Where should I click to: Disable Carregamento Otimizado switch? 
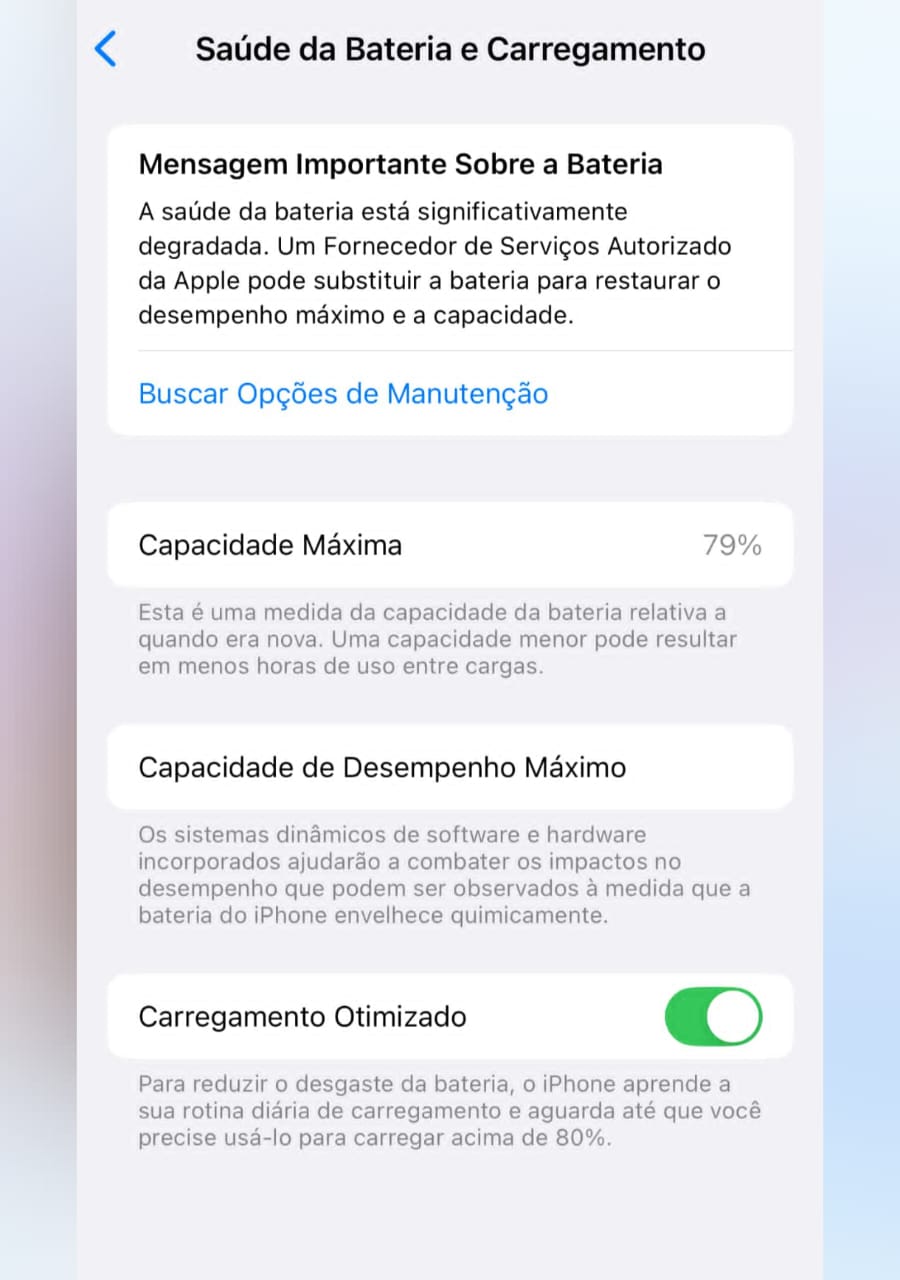(713, 1017)
